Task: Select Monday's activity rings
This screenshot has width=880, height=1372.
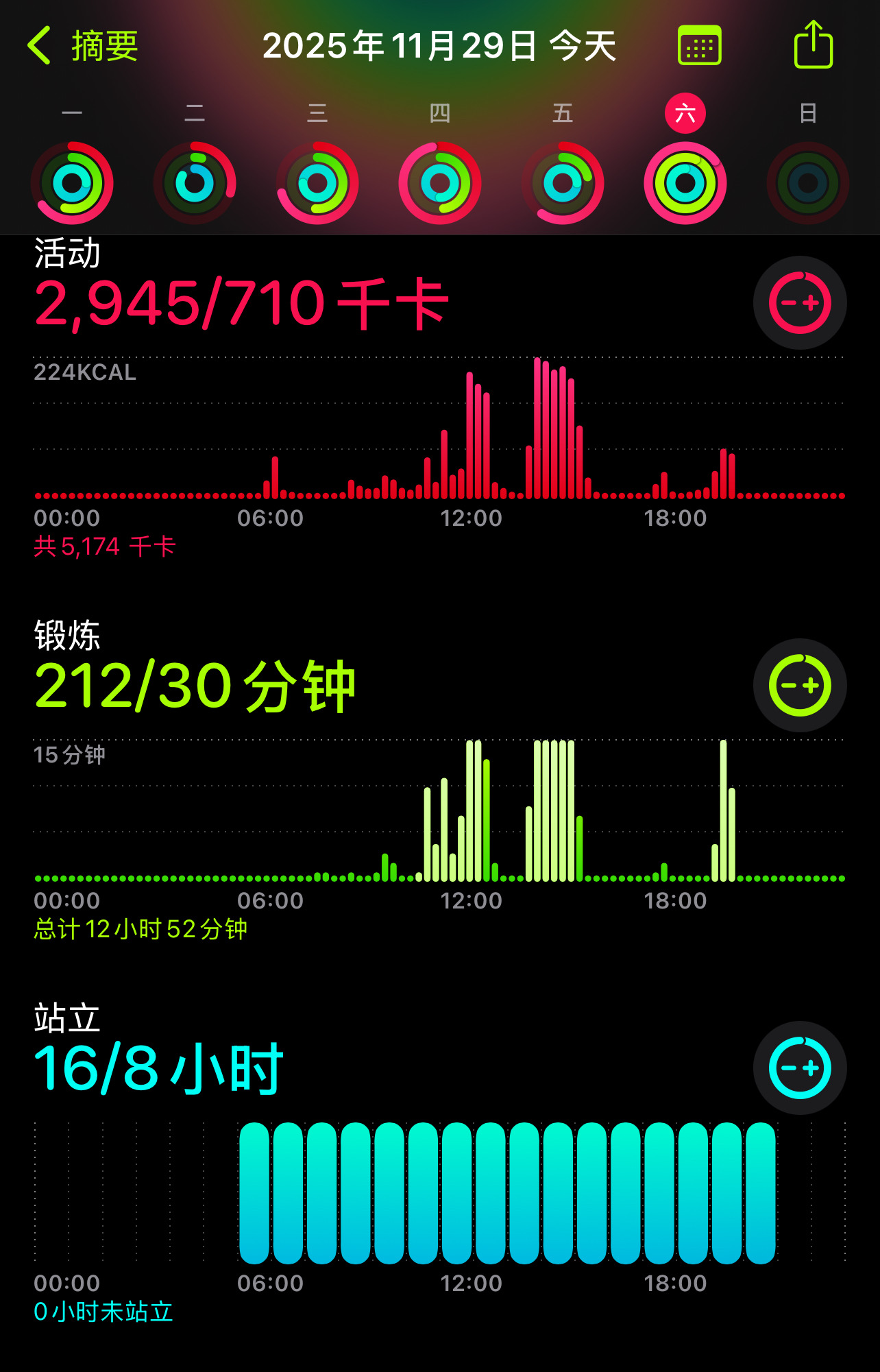Action: [72, 183]
